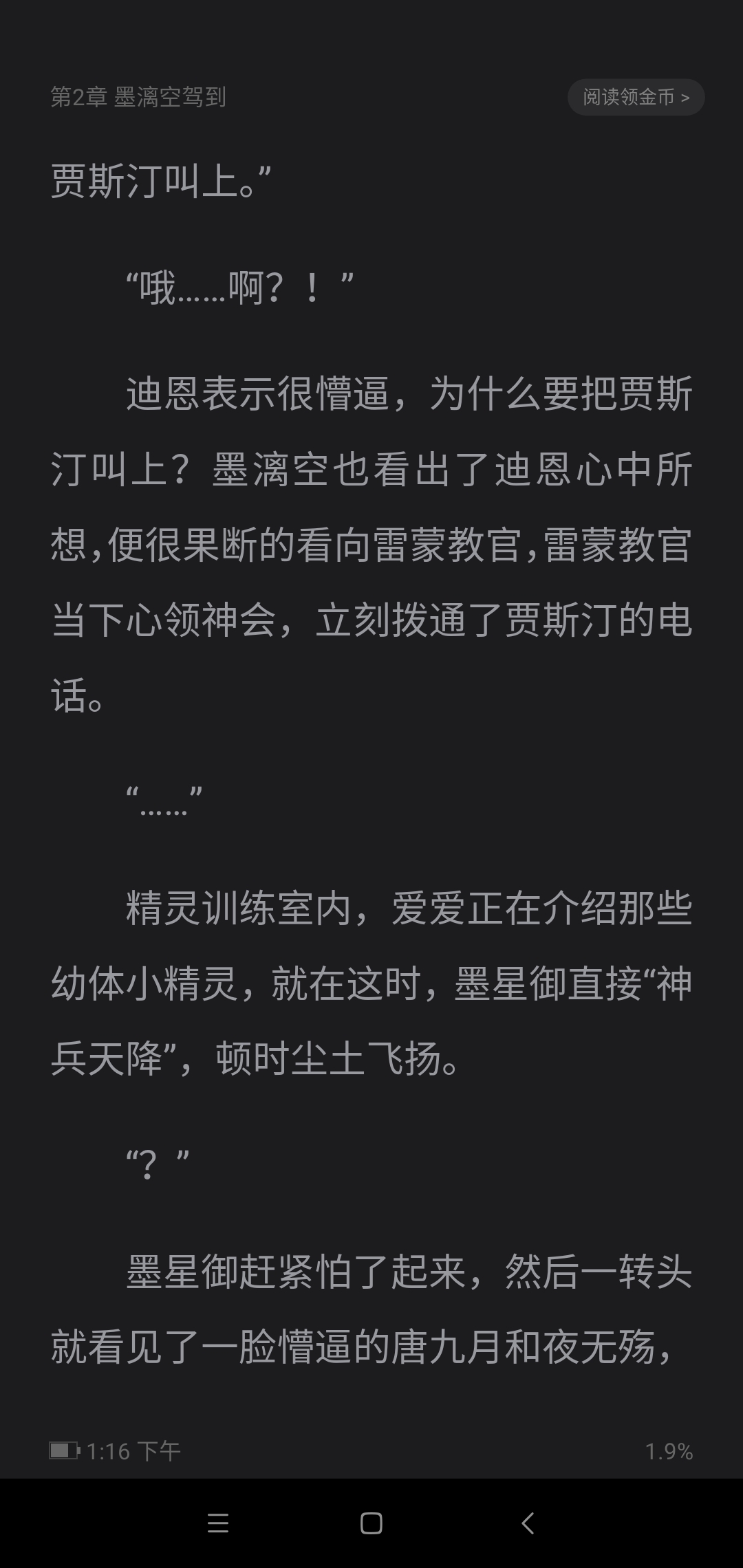Screen dimensions: 743x1568
Task: Open the 阅读领金币 reward button
Action: [636, 97]
